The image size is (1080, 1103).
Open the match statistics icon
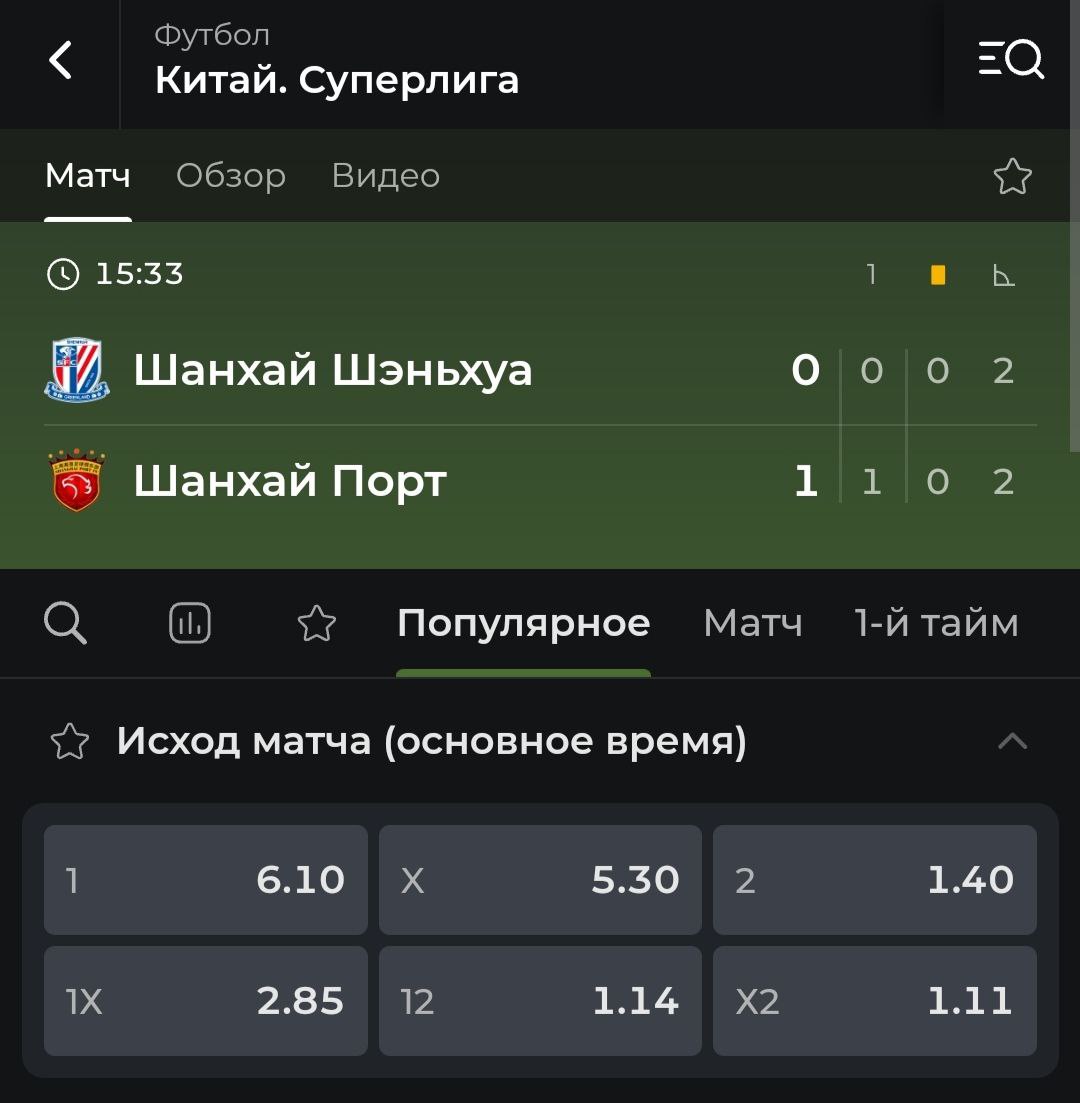[190, 624]
